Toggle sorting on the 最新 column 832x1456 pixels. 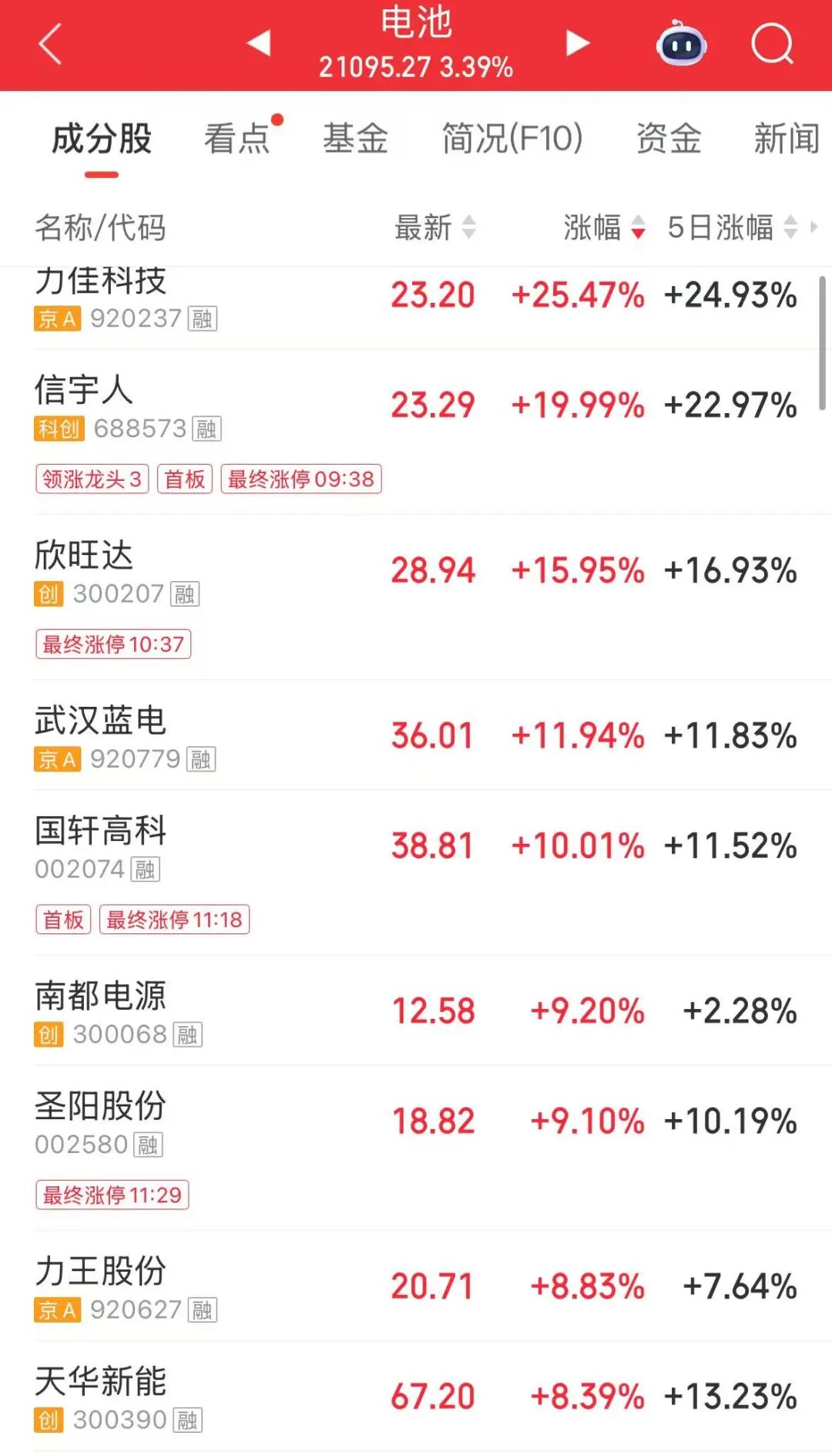(x=435, y=229)
